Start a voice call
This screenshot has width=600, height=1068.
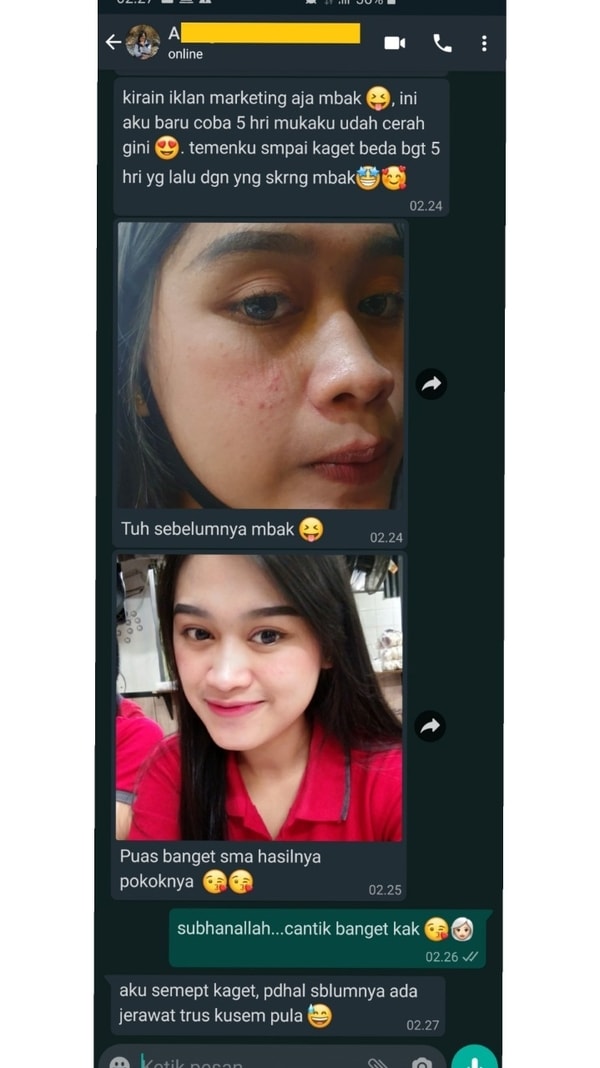tap(442, 43)
